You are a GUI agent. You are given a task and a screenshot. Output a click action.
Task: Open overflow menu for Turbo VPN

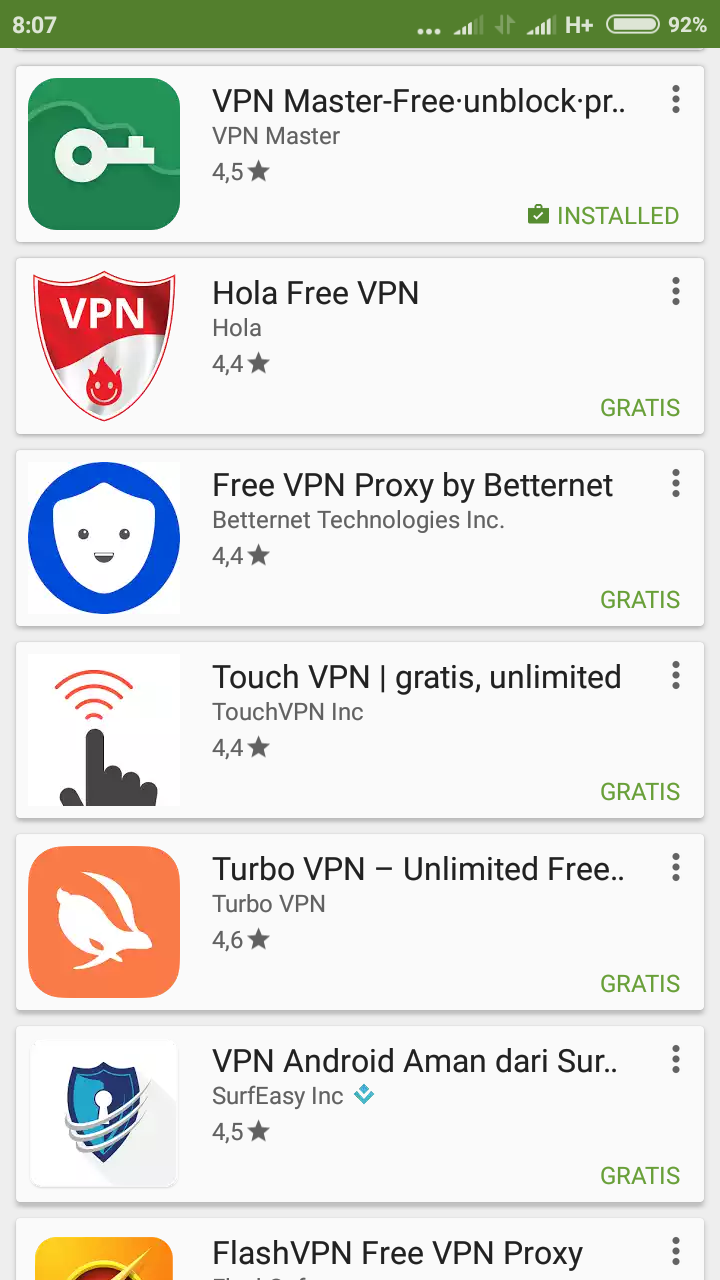click(x=676, y=868)
